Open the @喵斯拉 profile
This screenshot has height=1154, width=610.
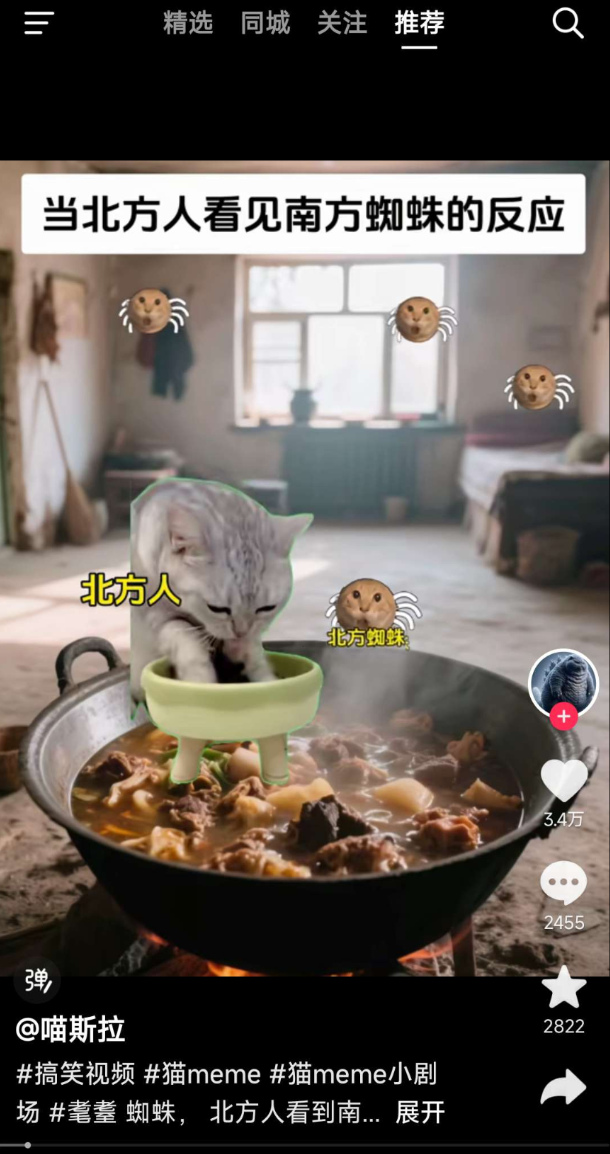(70, 1029)
